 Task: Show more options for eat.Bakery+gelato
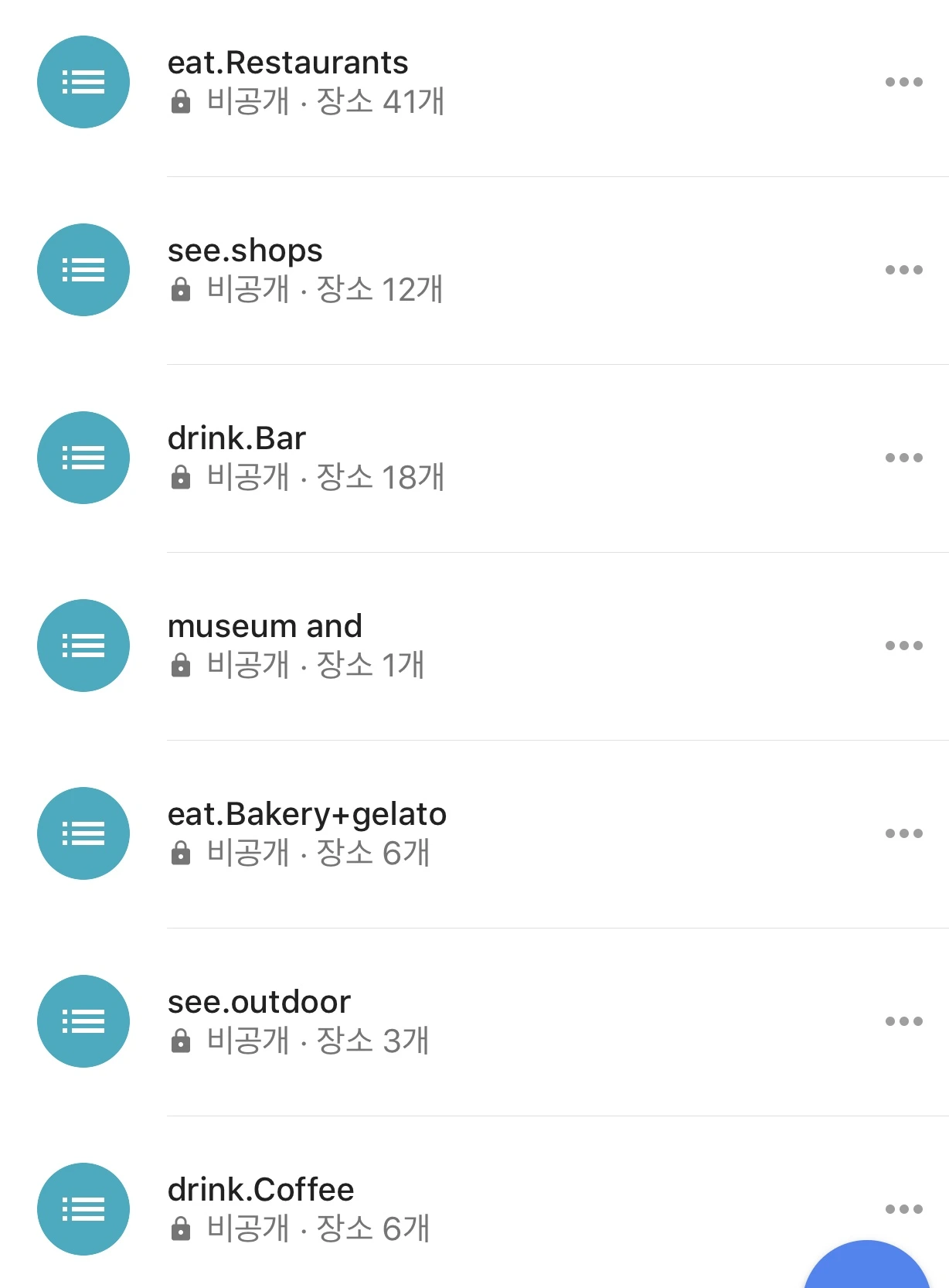(x=903, y=833)
